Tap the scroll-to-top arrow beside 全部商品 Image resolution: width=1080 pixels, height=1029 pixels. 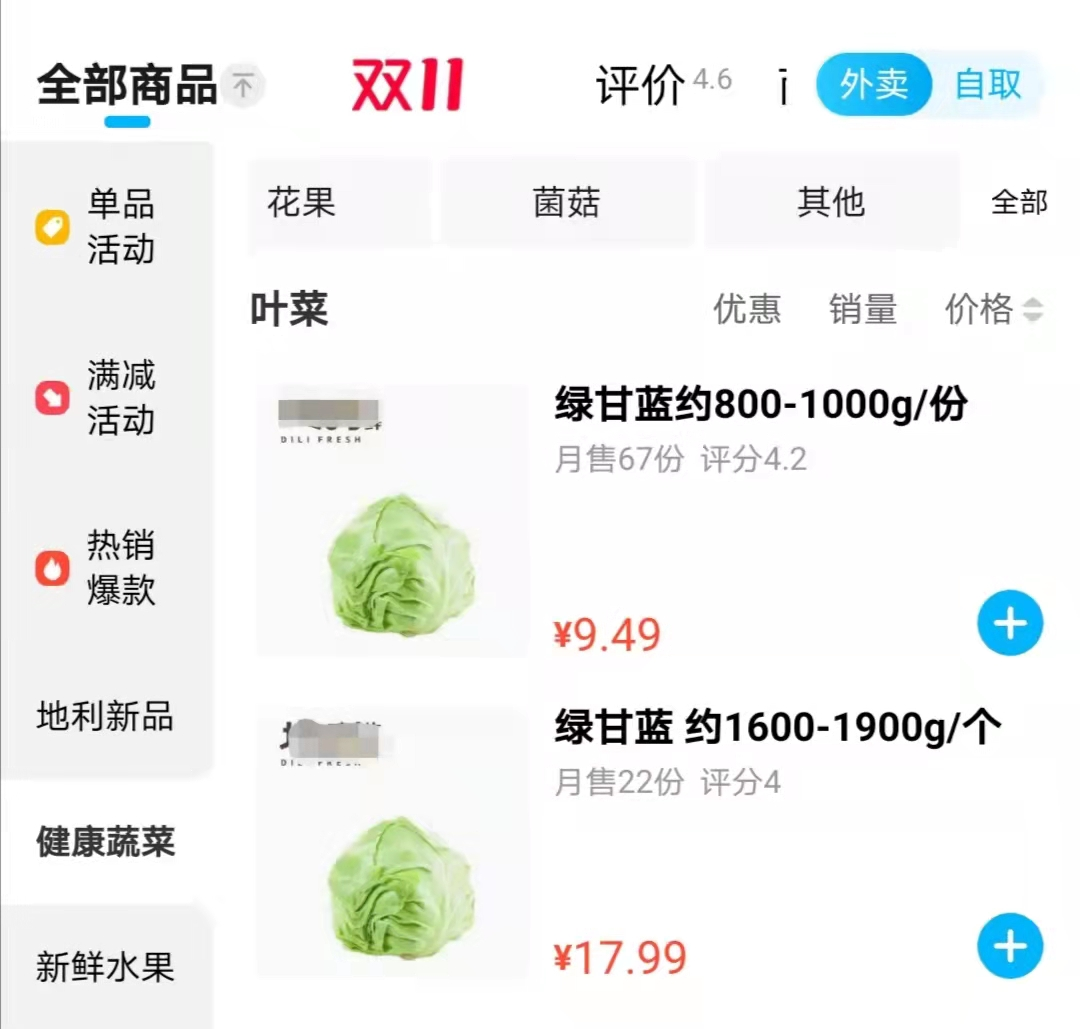tap(243, 86)
